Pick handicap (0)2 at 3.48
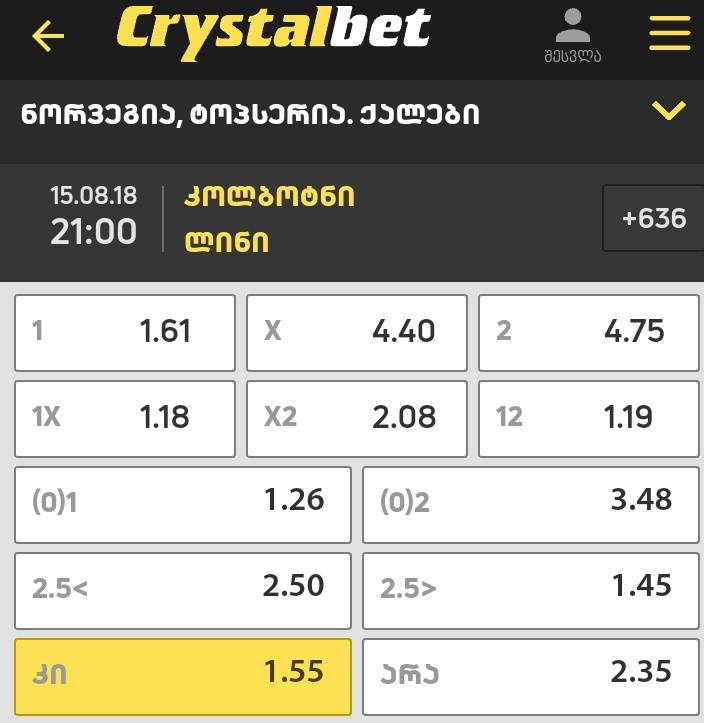 click(x=530, y=502)
